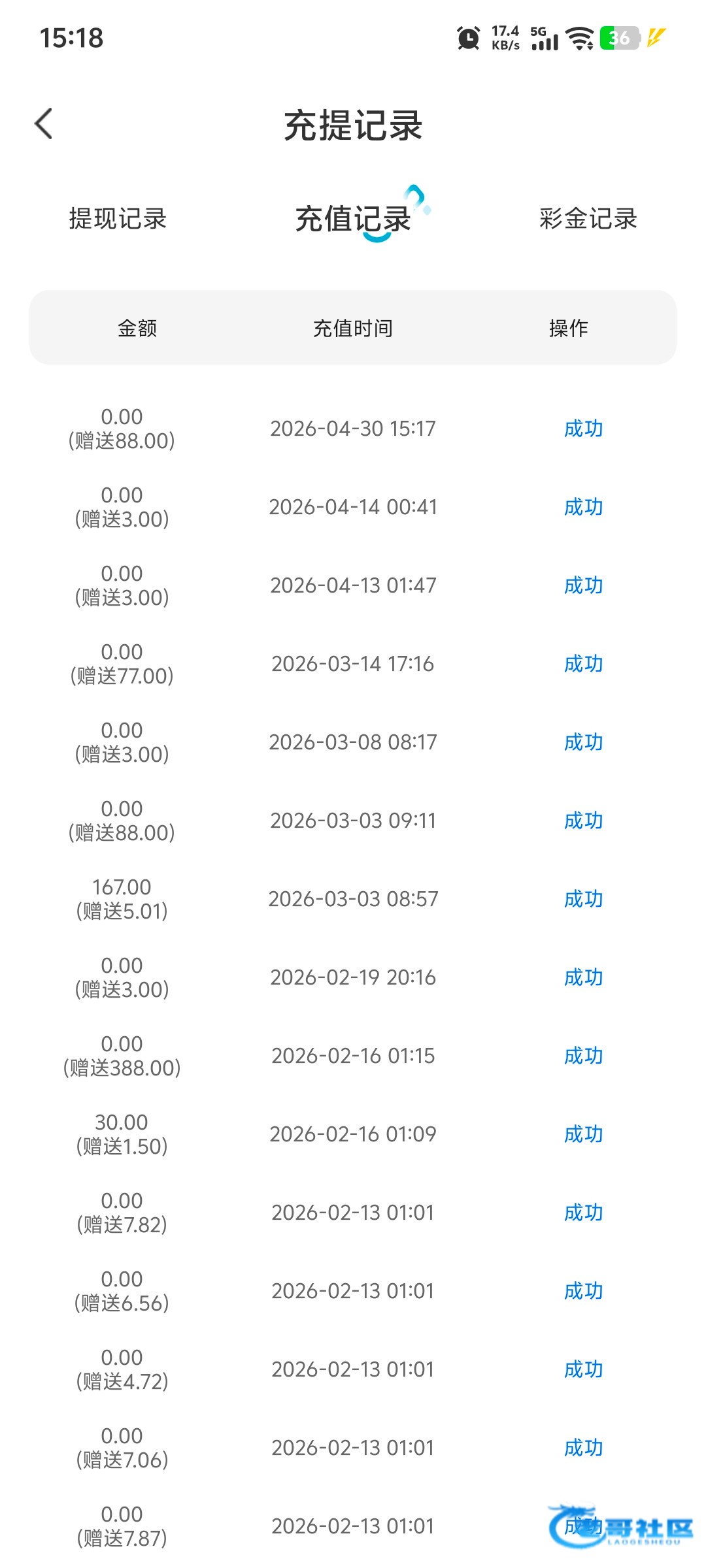
Task: Open the 彩金记录 tab
Action: click(x=588, y=219)
